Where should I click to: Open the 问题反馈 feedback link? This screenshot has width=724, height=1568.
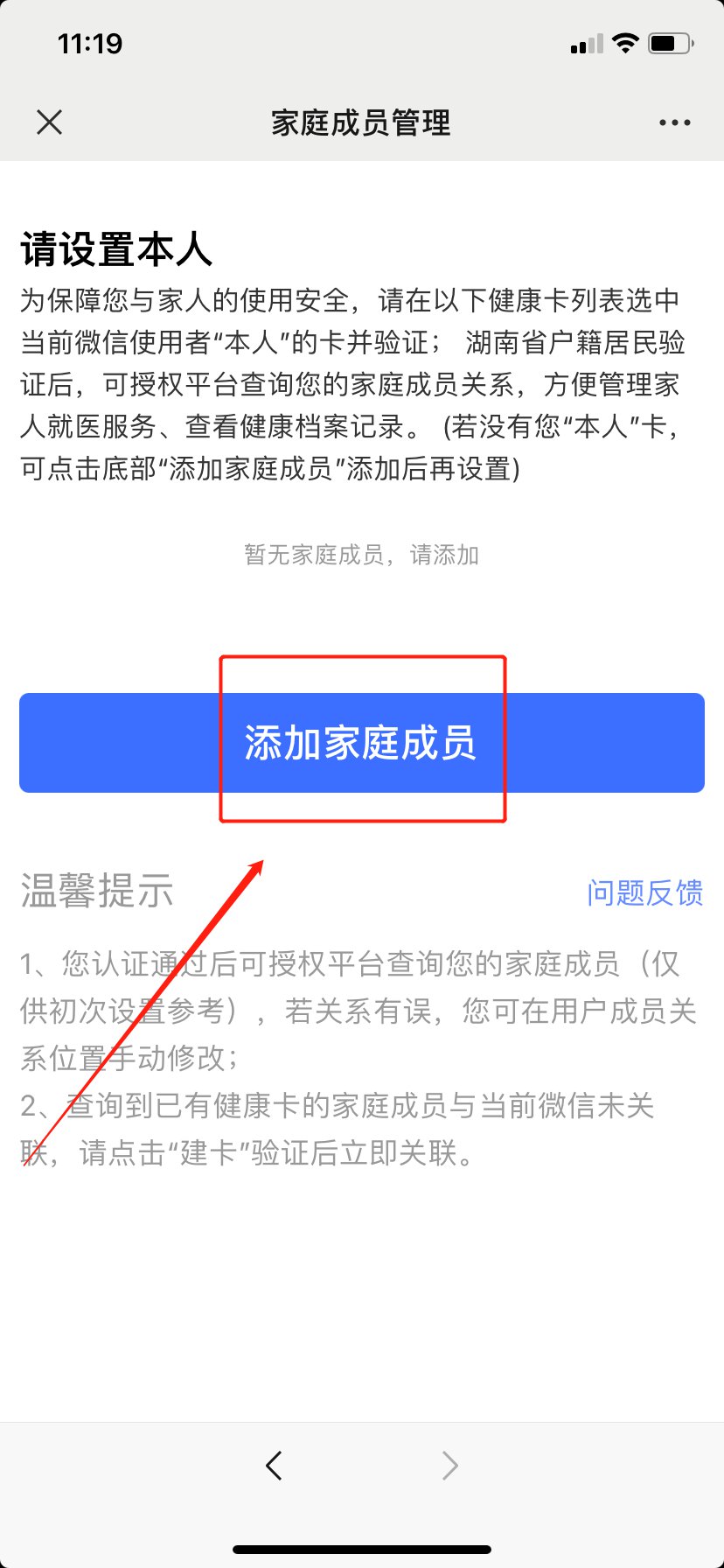click(644, 892)
